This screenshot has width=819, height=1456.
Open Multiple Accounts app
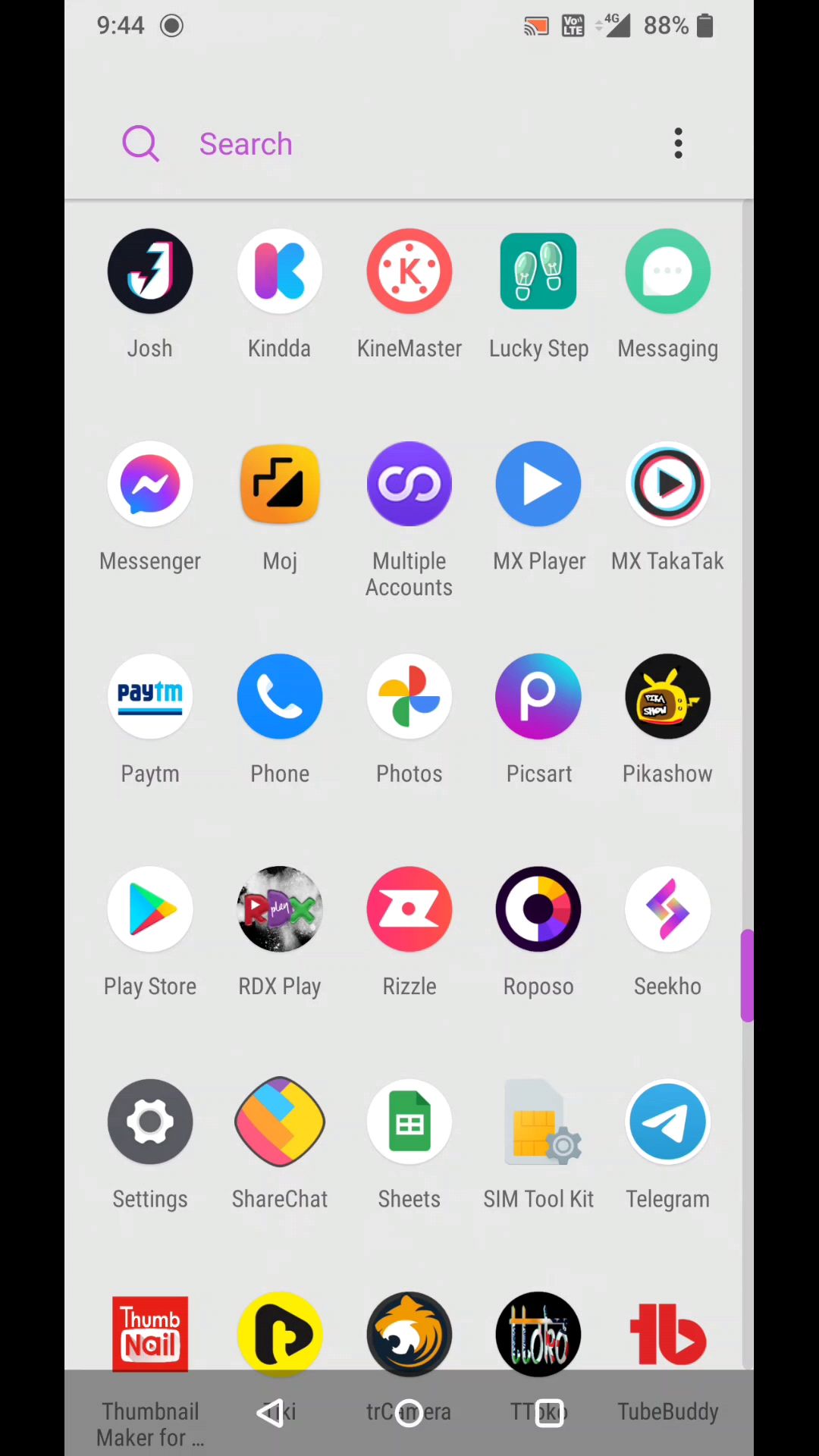pyautogui.click(x=409, y=484)
